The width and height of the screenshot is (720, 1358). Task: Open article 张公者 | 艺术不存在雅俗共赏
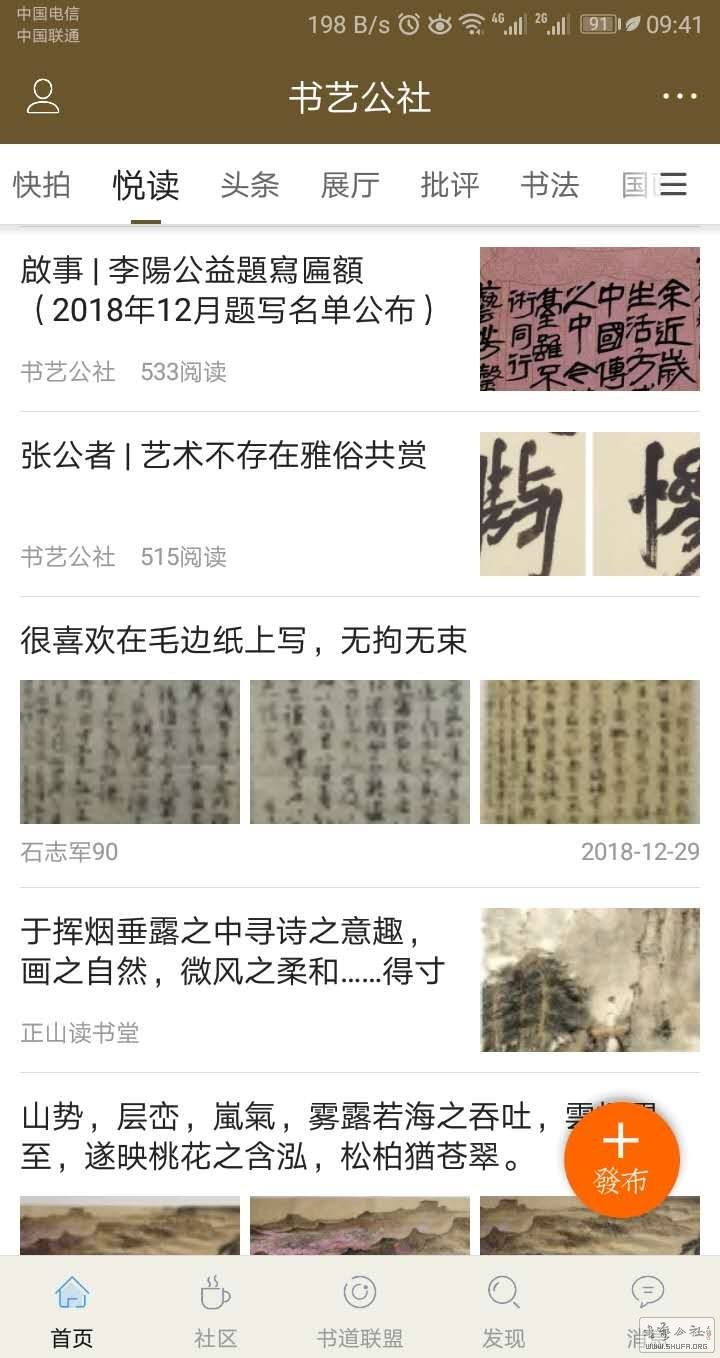[224, 456]
